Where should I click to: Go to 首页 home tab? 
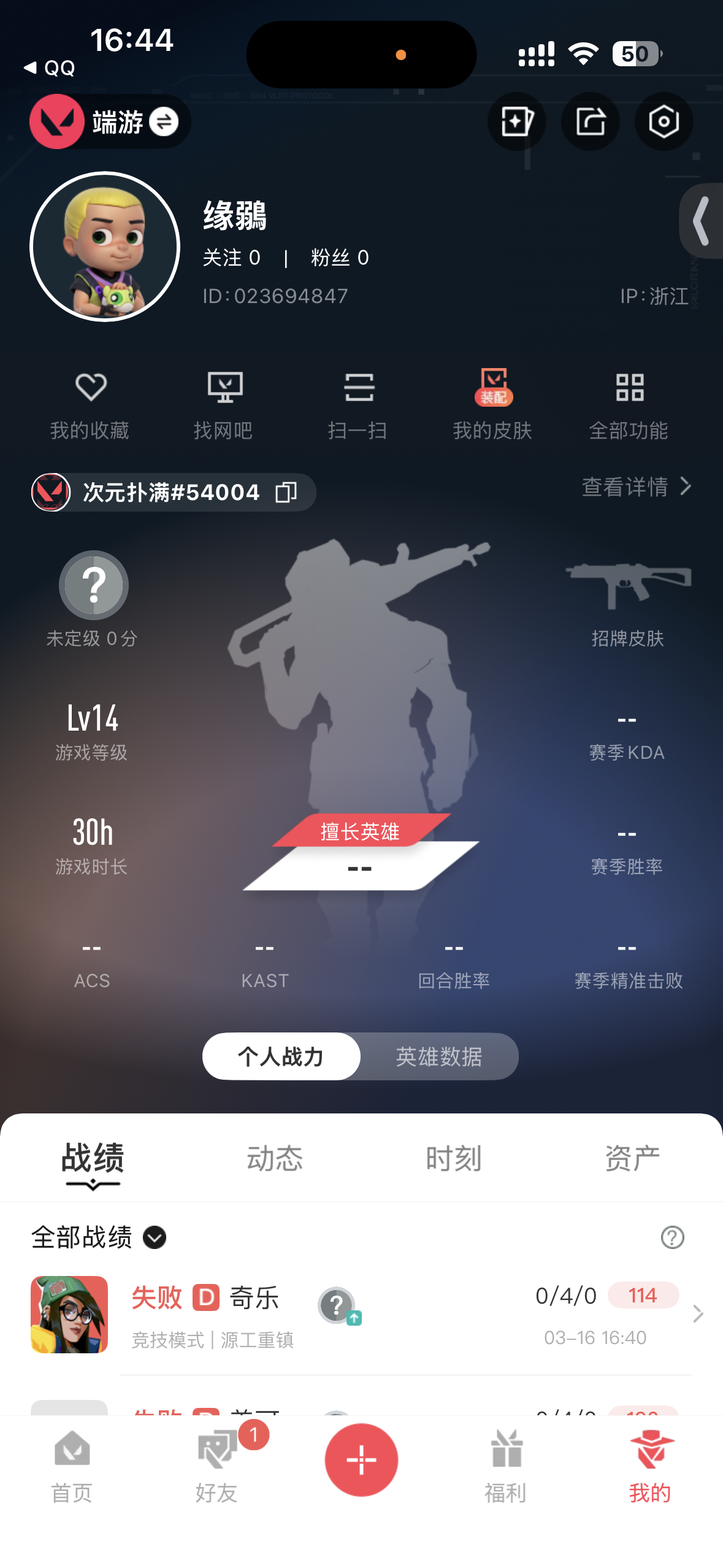point(72,1464)
